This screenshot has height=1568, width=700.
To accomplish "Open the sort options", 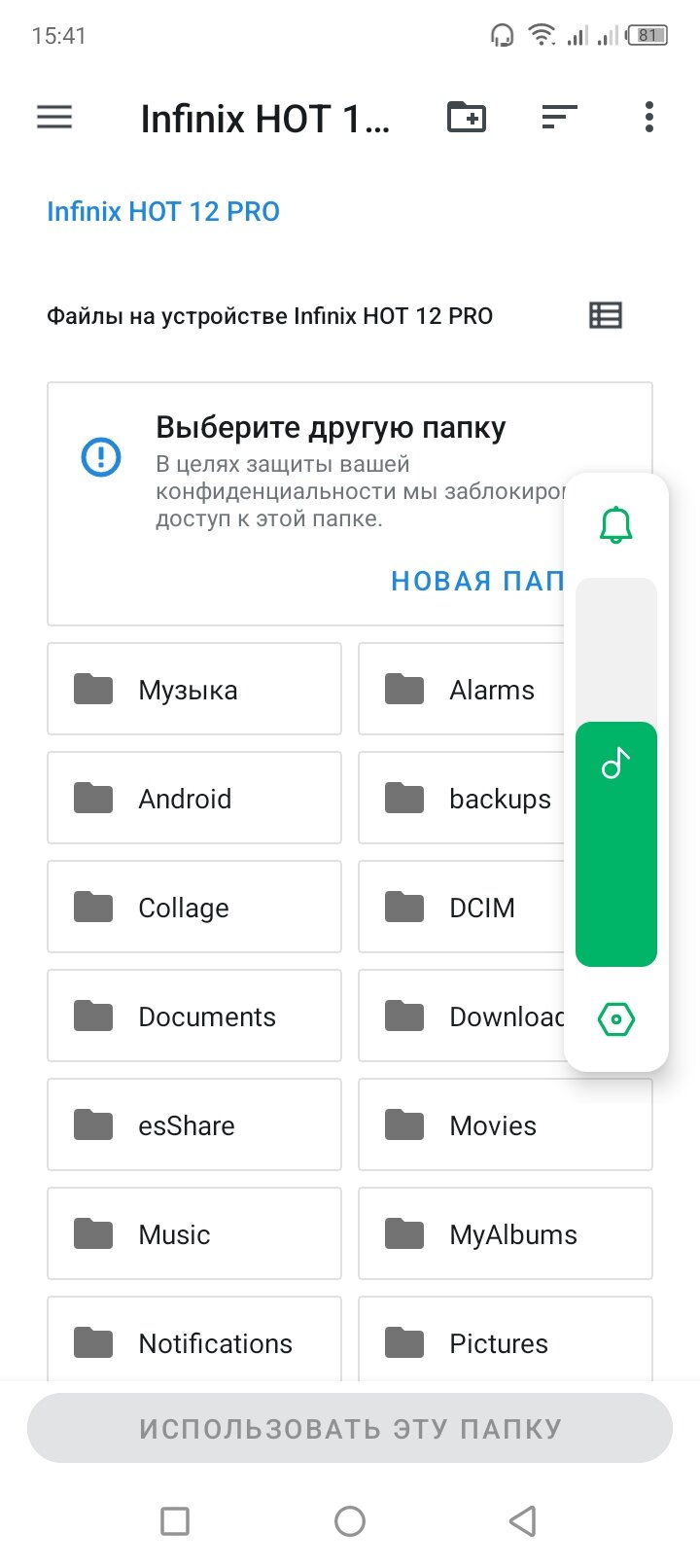I will coord(559,118).
